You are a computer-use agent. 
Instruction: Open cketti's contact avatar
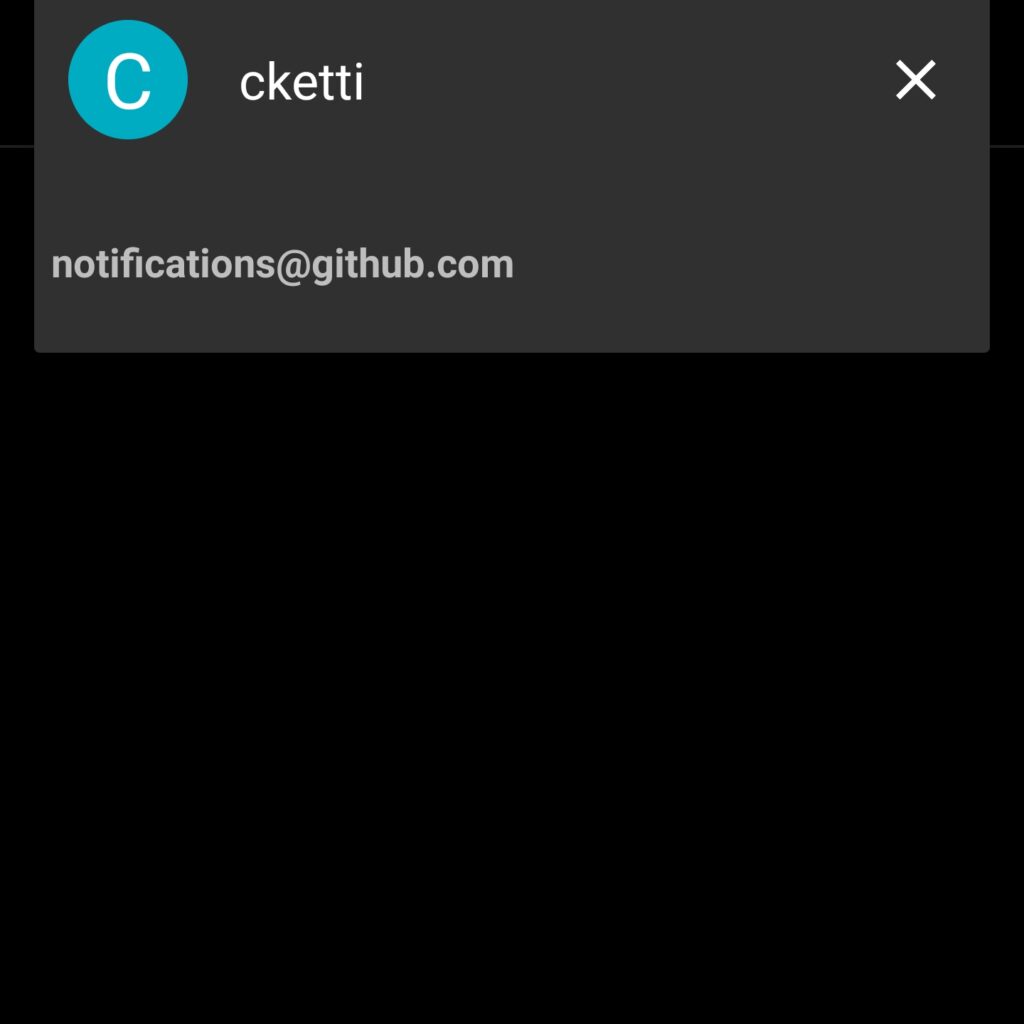(128, 80)
